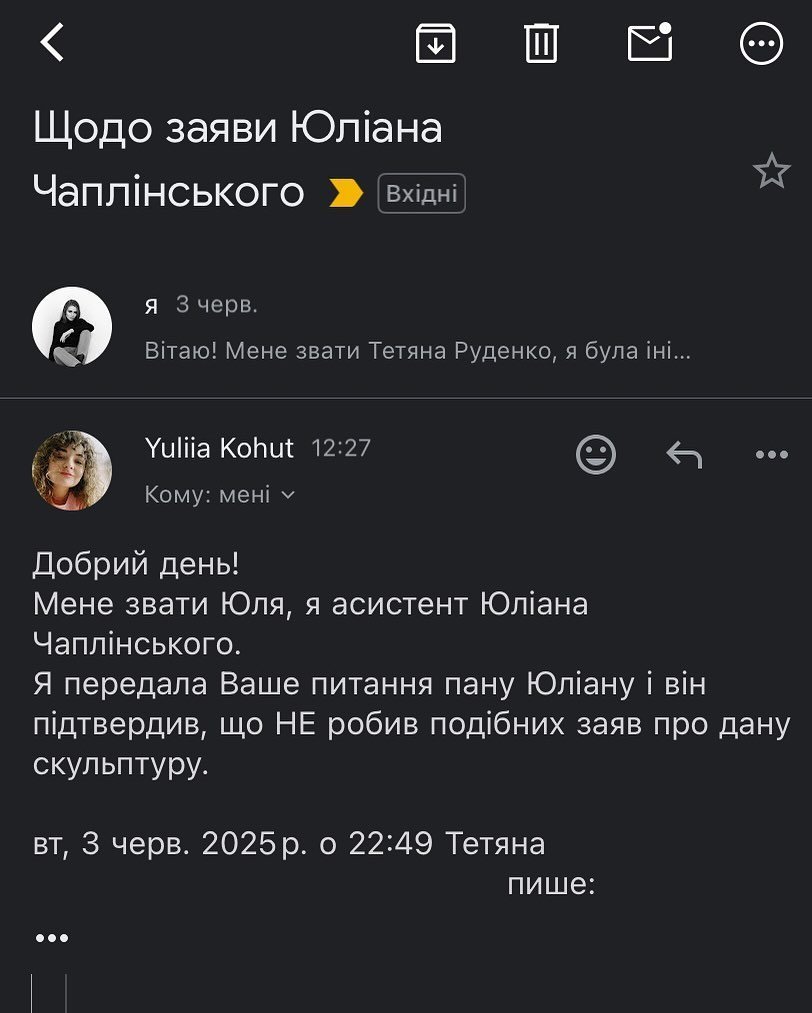Viewport: 812px width, 1013px height.
Task: Go back to the inbox list
Action: [x=52, y=43]
